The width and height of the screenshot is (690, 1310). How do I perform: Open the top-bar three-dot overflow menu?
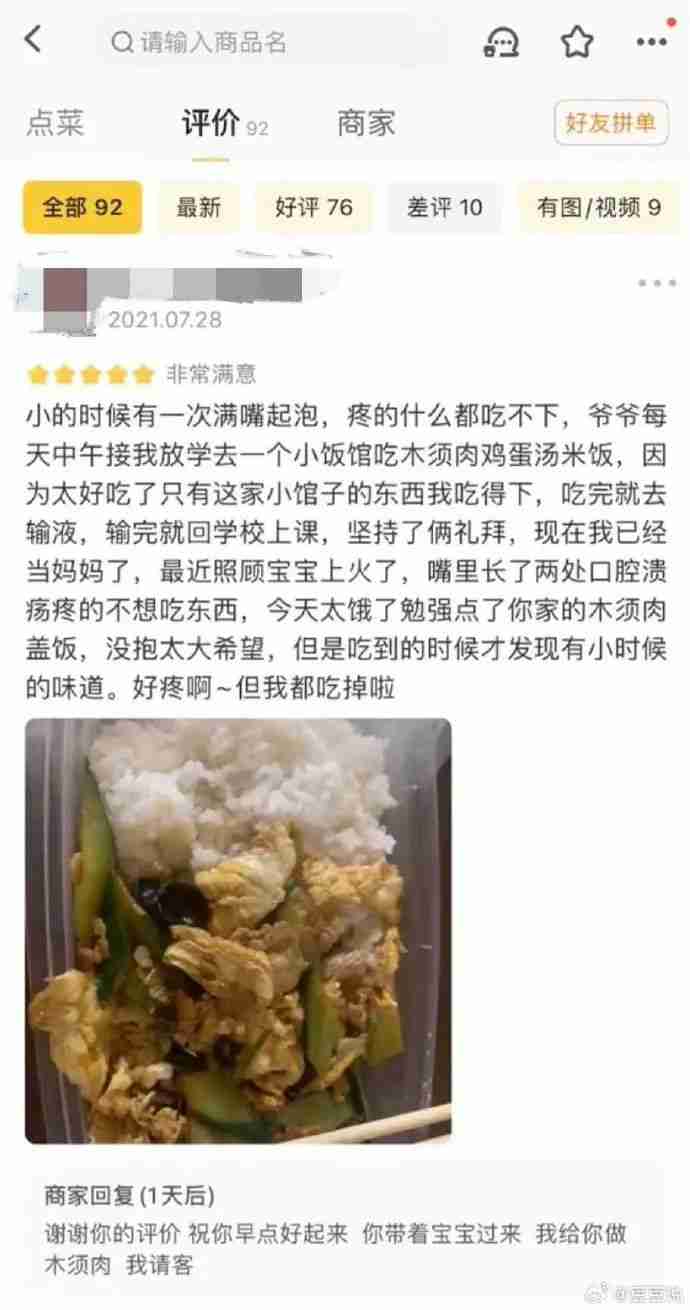[652, 42]
